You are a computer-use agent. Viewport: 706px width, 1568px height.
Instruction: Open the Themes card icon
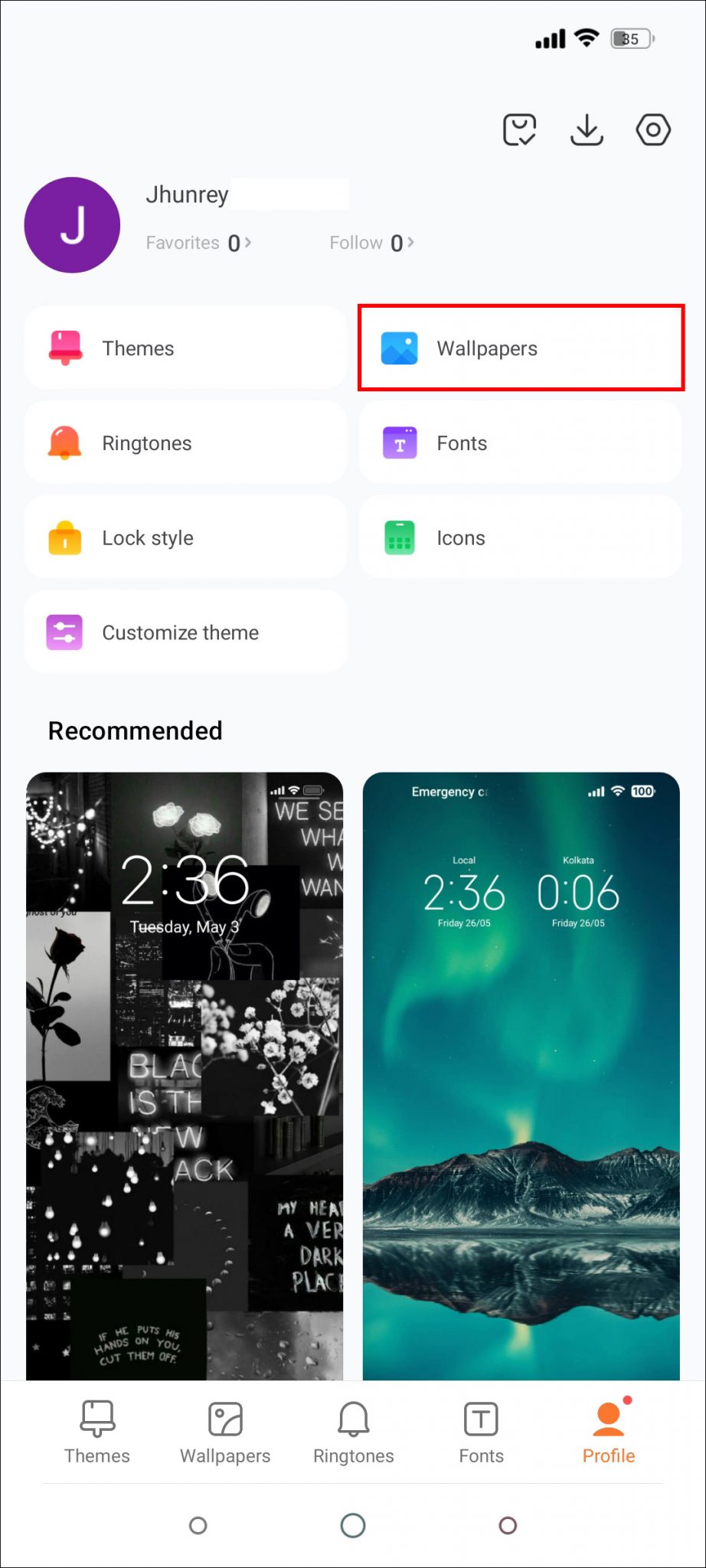point(65,347)
